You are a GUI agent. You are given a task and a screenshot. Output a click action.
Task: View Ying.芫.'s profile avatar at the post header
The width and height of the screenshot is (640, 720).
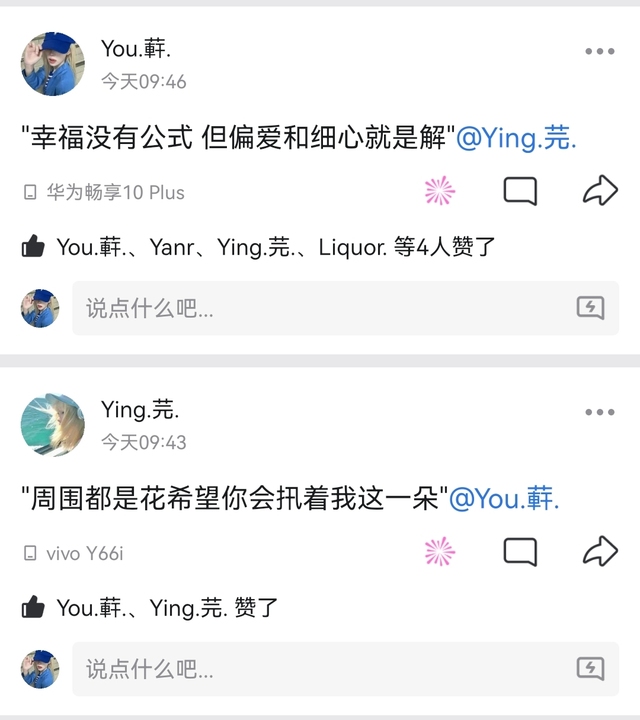pyautogui.click(x=52, y=424)
